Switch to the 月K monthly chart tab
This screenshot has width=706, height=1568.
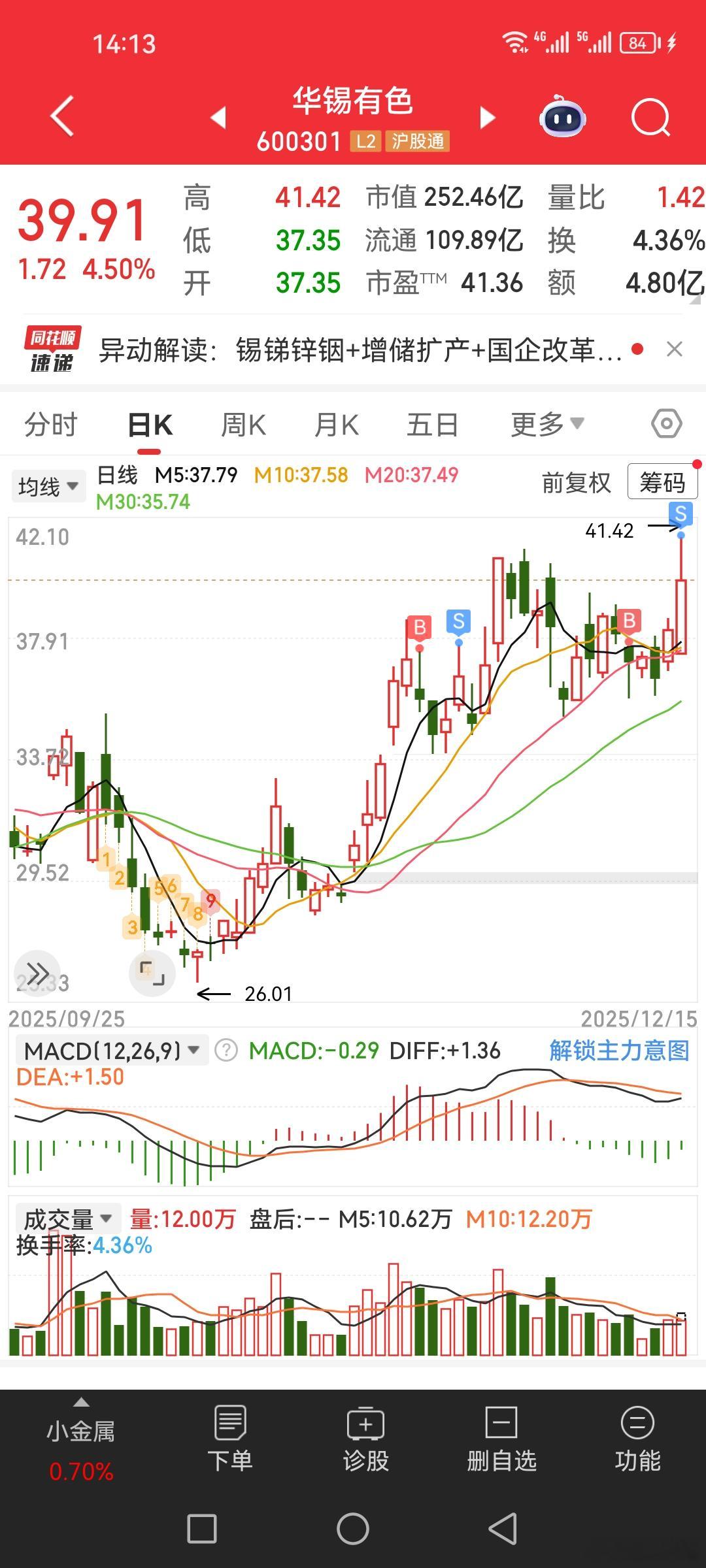coord(335,423)
